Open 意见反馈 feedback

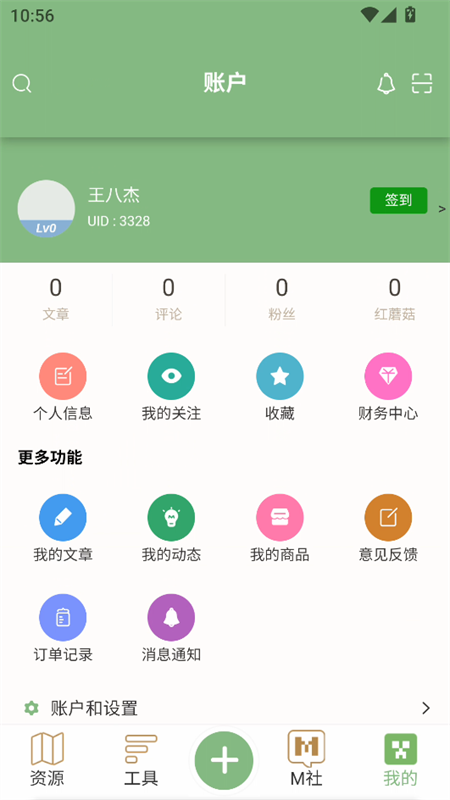click(x=388, y=528)
